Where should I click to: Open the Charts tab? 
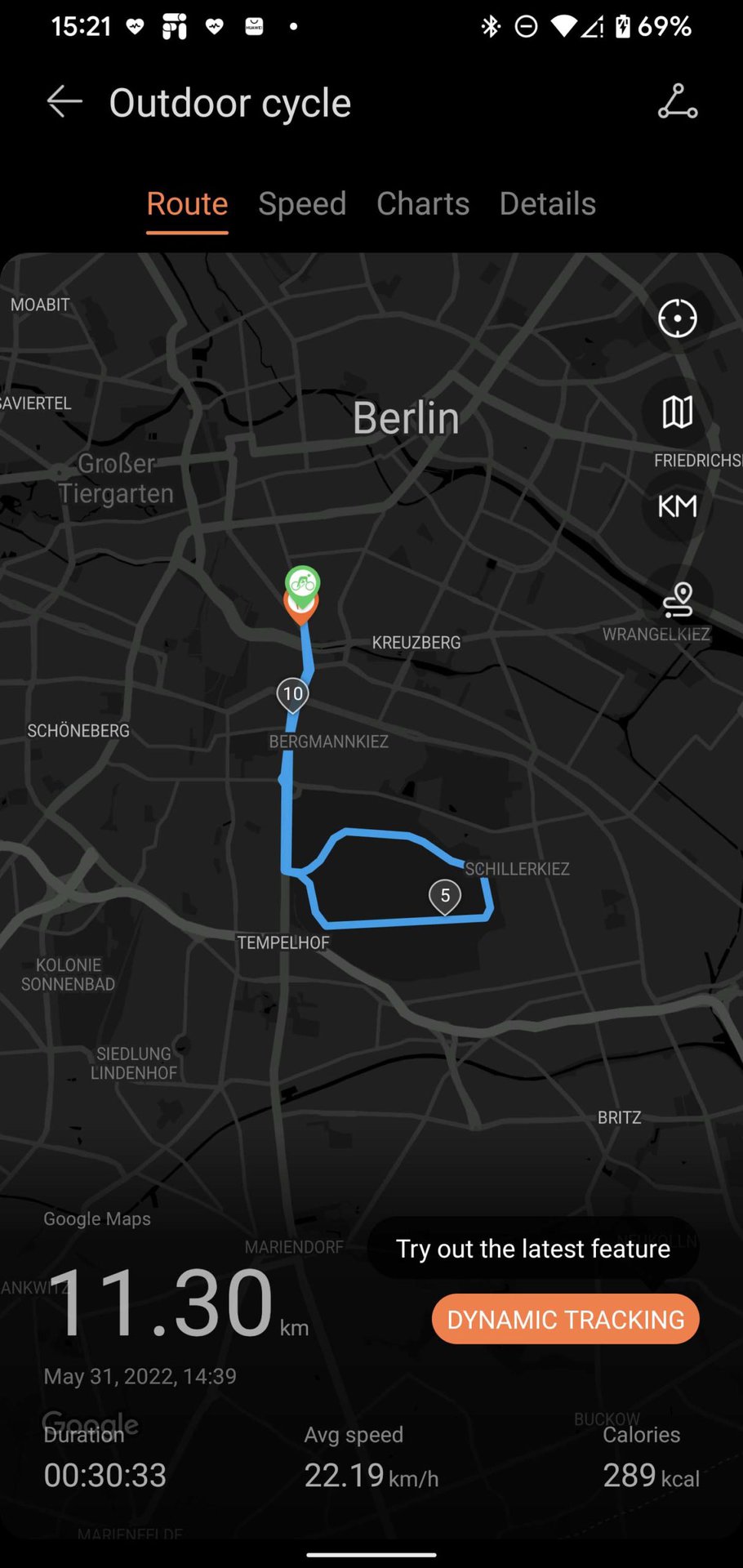pos(422,203)
